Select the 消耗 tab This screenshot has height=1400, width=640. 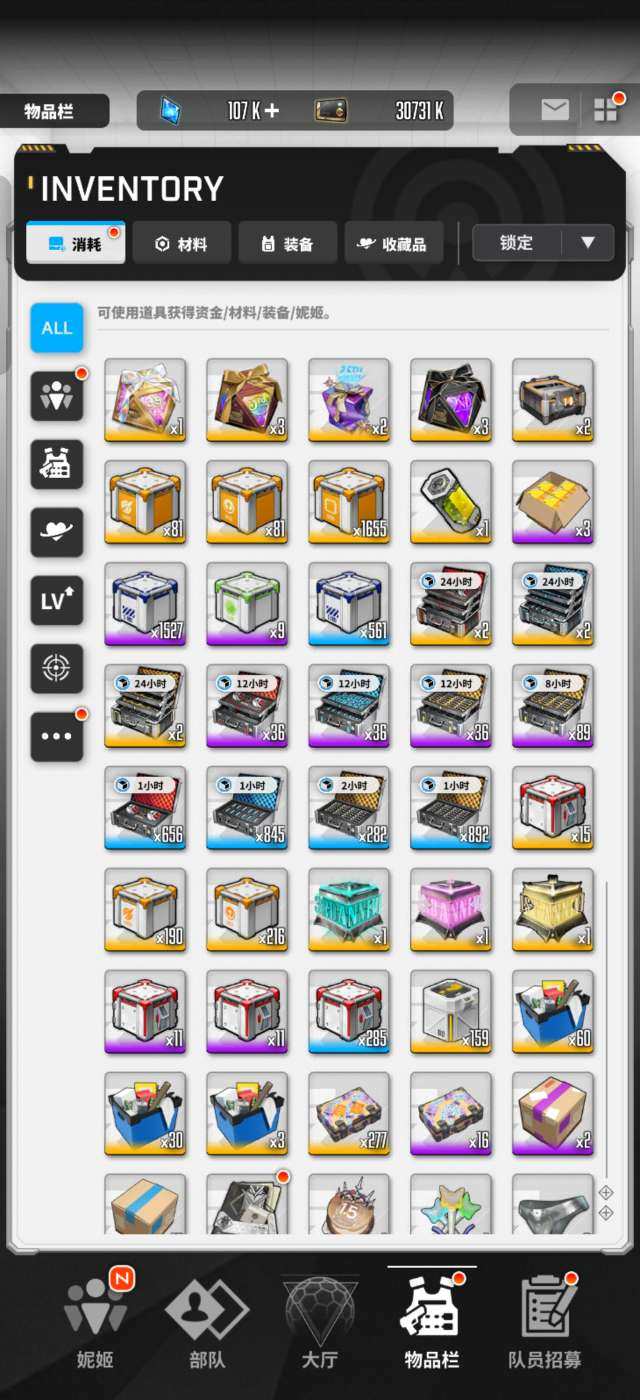76,243
